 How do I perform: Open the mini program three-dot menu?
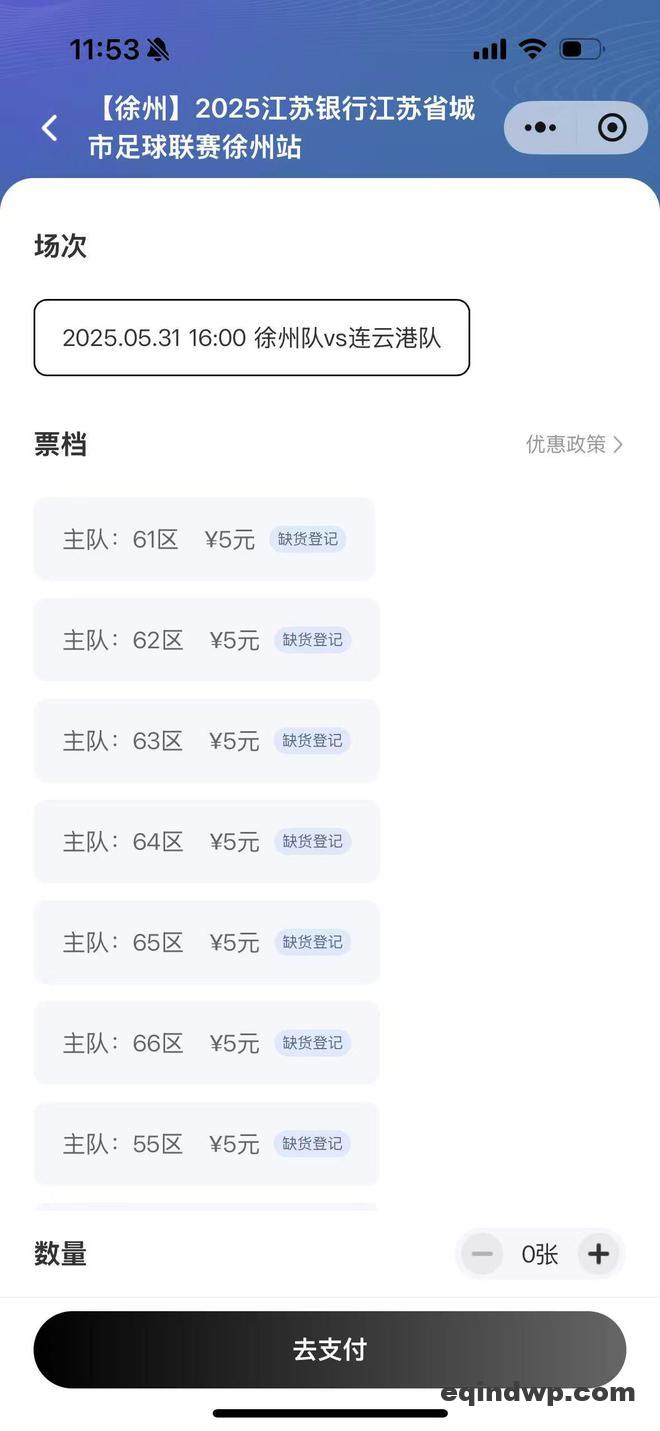540,127
